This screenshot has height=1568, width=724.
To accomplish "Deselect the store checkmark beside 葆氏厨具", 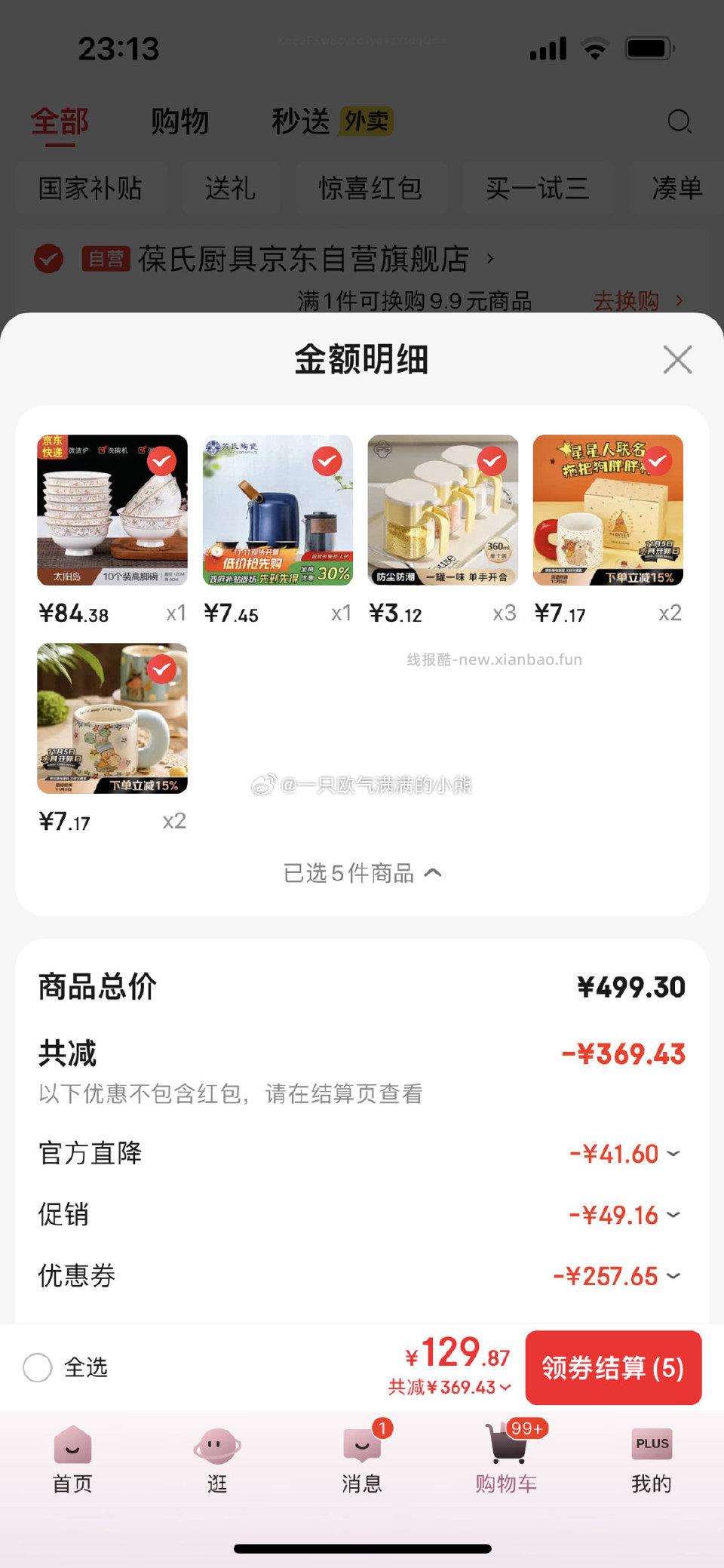I will (x=48, y=259).
